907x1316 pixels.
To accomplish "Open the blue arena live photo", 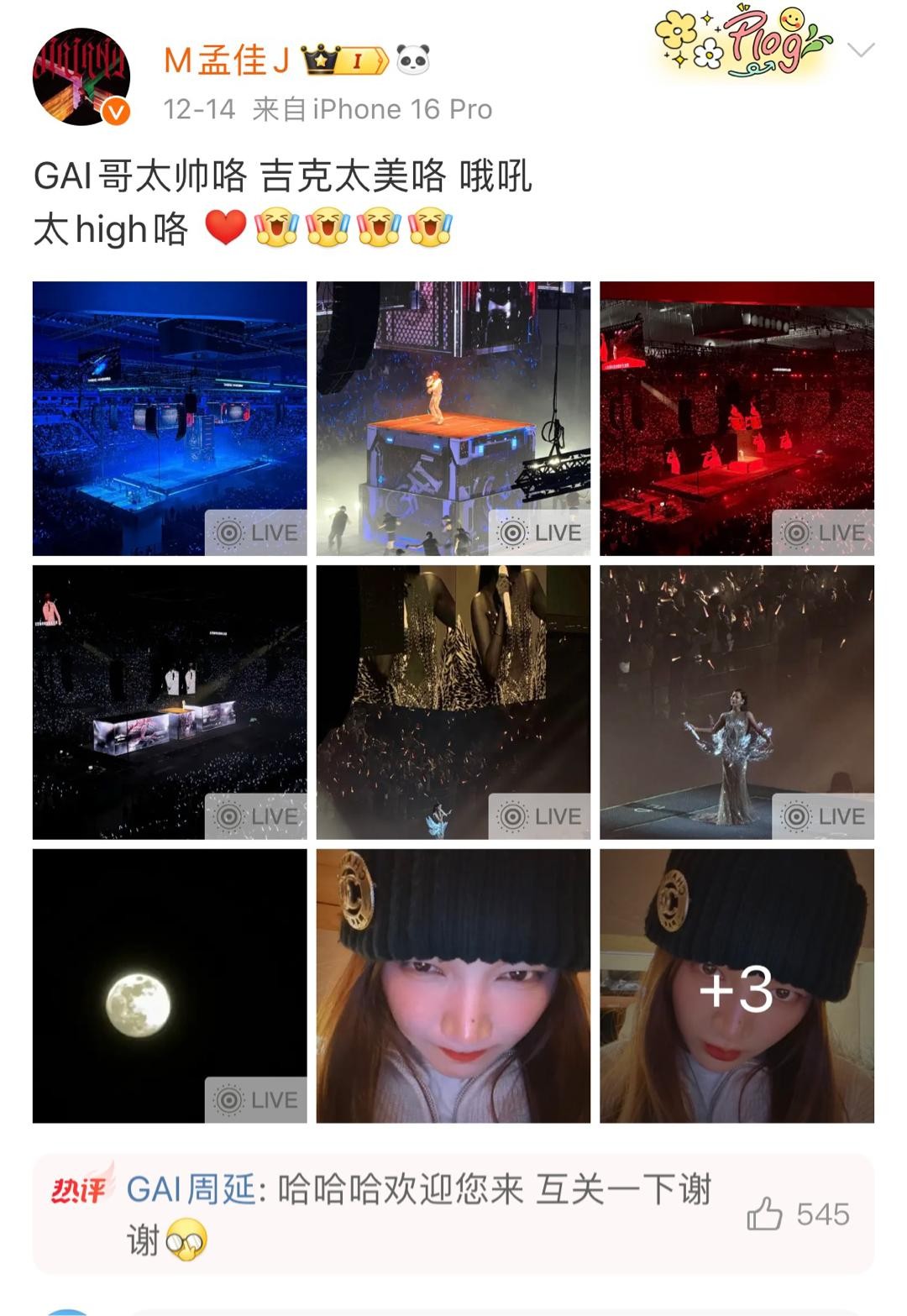I will tap(170, 418).
